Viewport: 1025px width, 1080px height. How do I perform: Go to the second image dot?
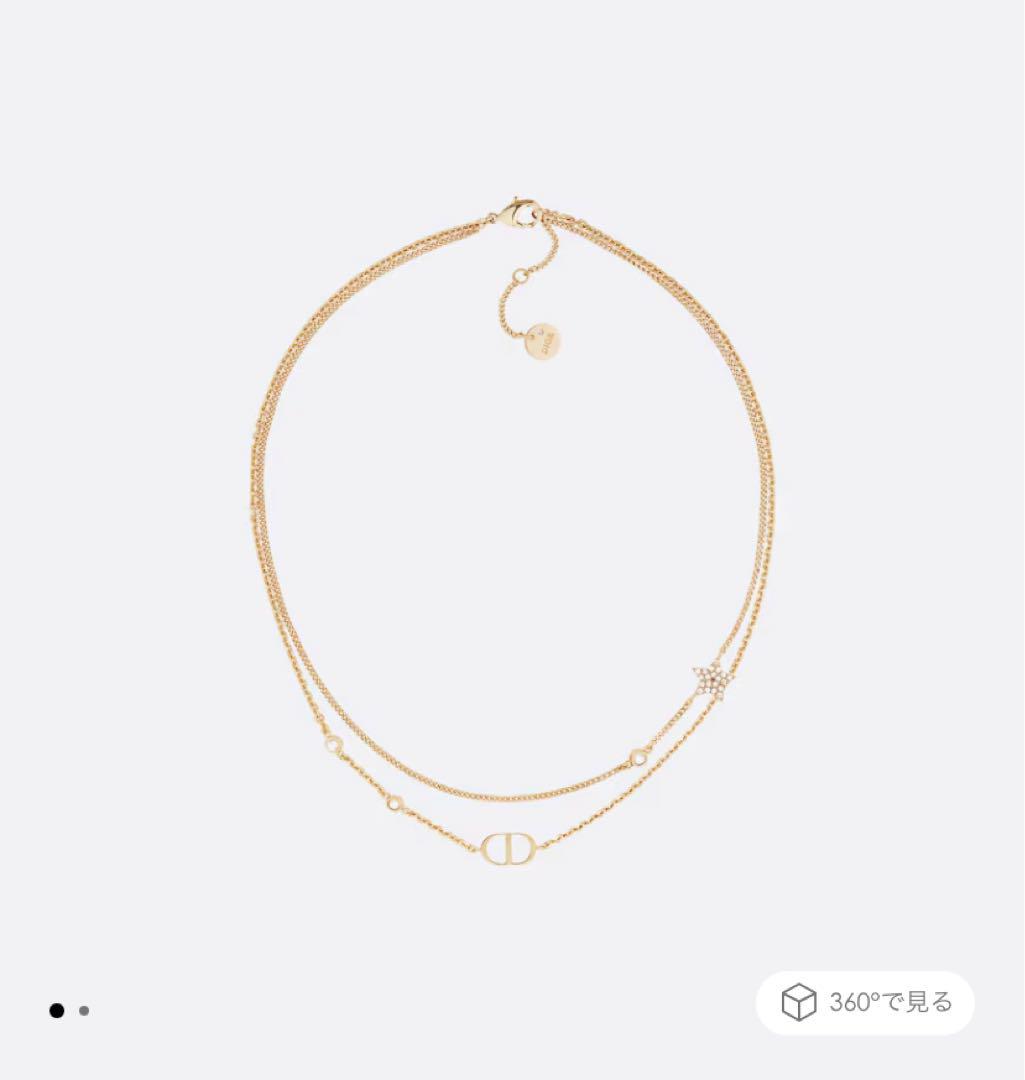pos(84,1011)
